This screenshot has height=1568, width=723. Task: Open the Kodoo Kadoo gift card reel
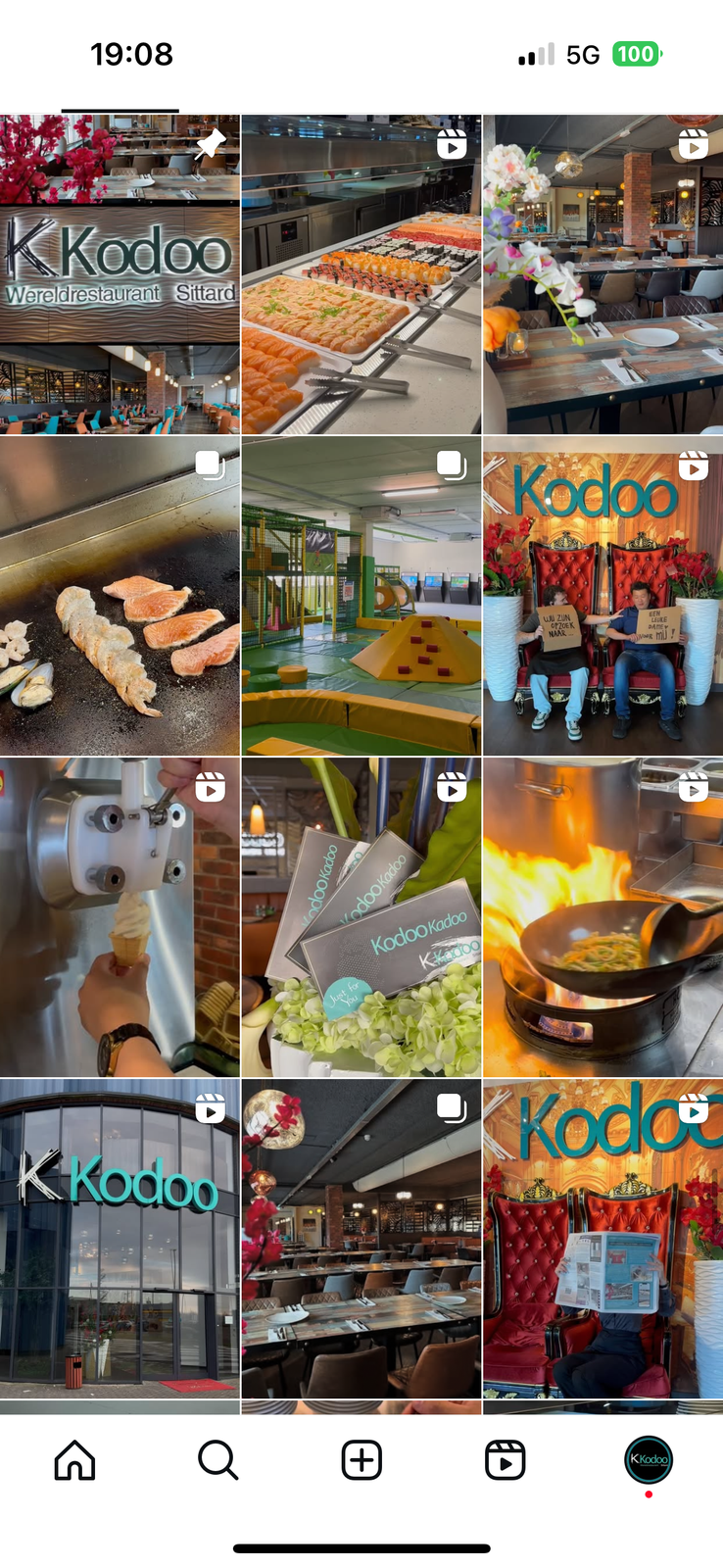tap(361, 917)
